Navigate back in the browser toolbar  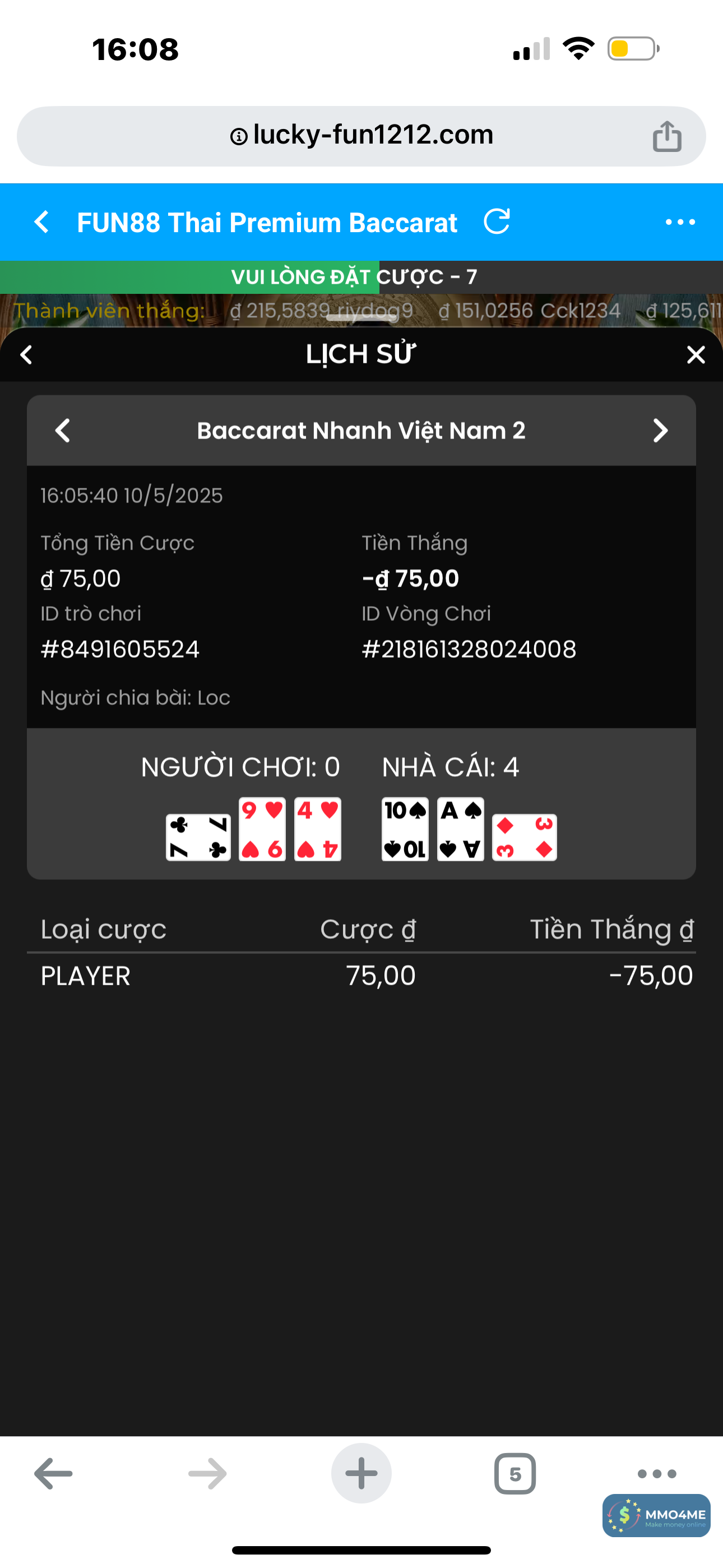[54, 1474]
